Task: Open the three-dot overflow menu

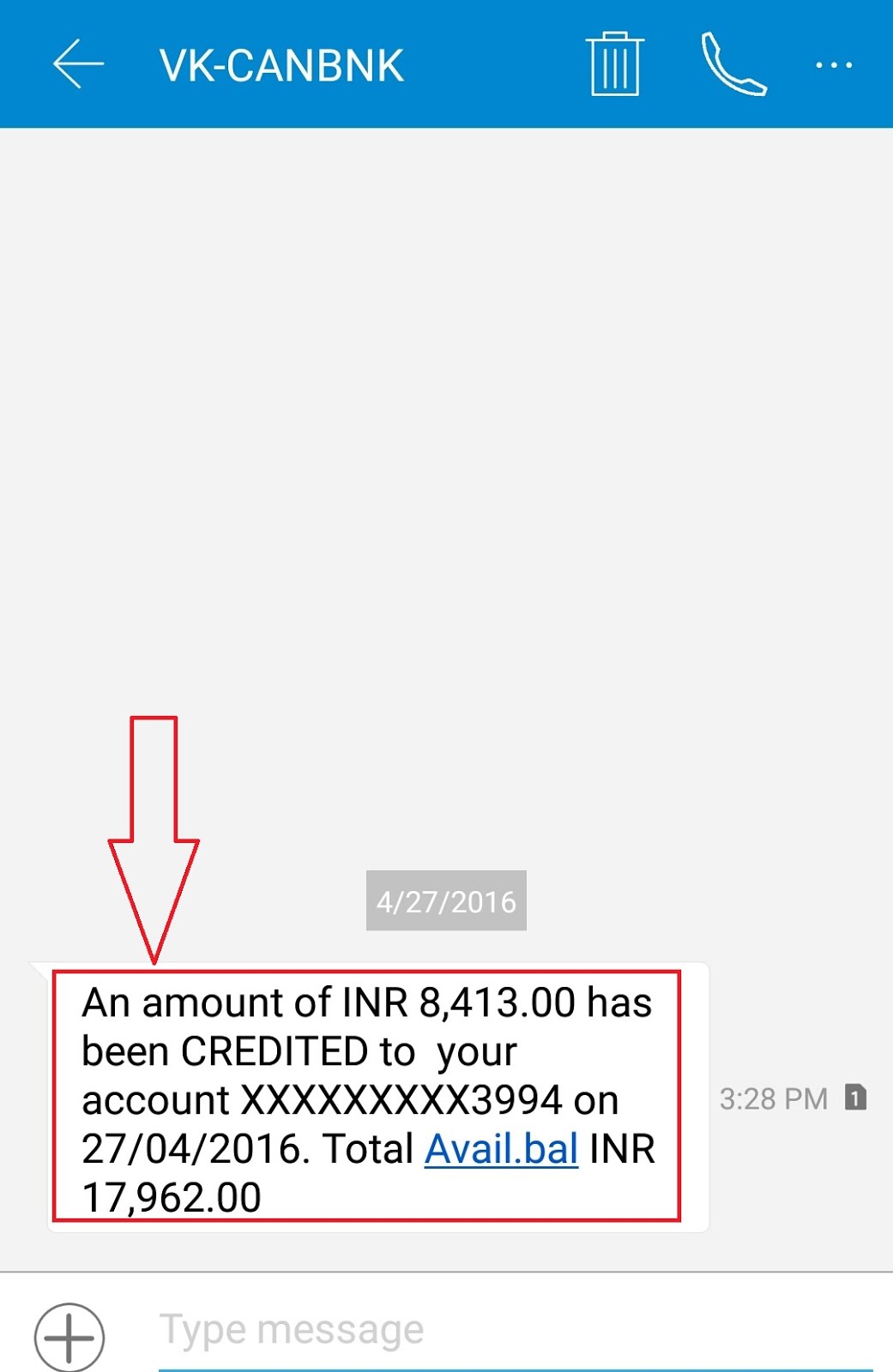Action: [833, 65]
